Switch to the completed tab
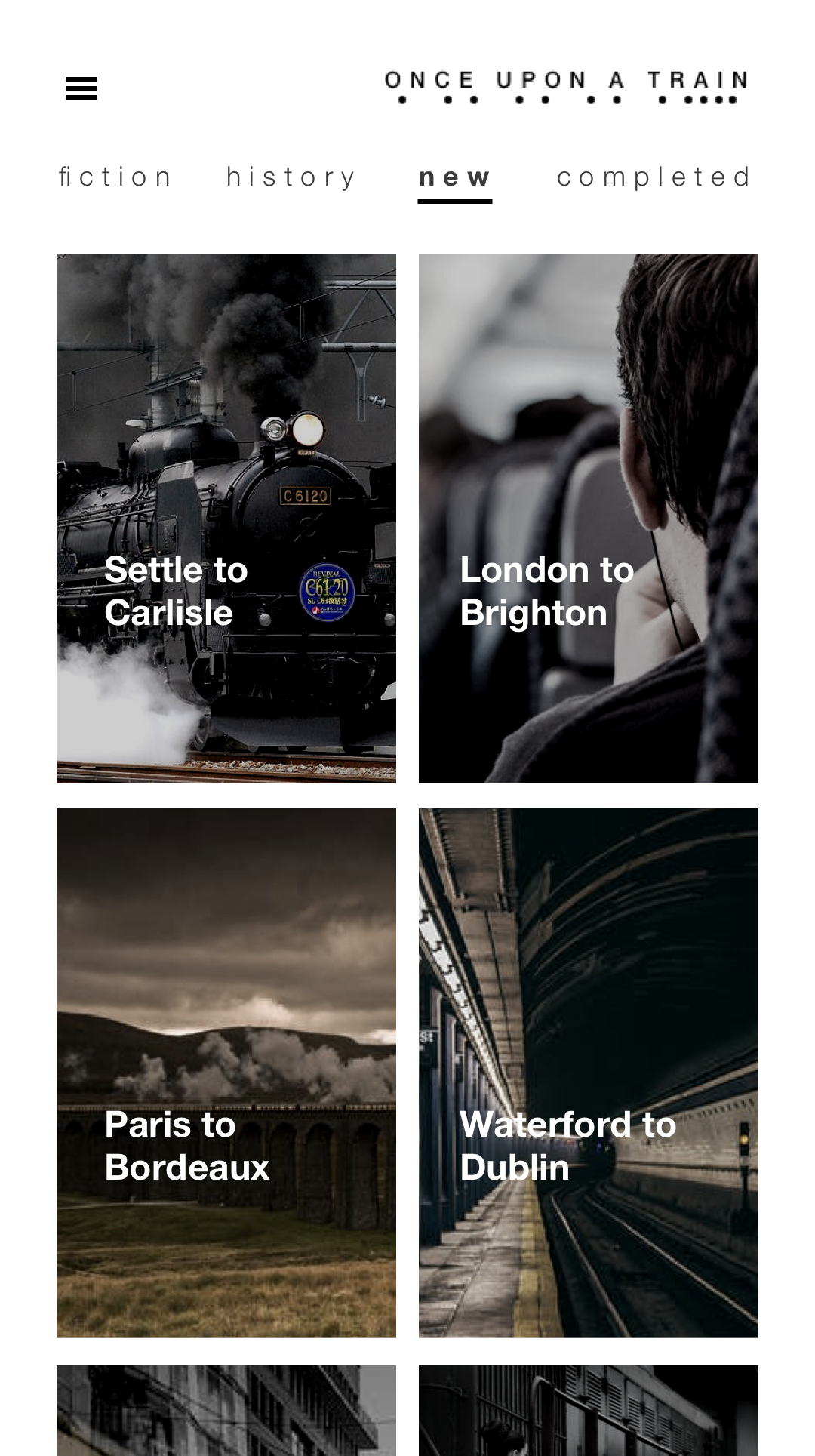815x1456 pixels. click(654, 177)
